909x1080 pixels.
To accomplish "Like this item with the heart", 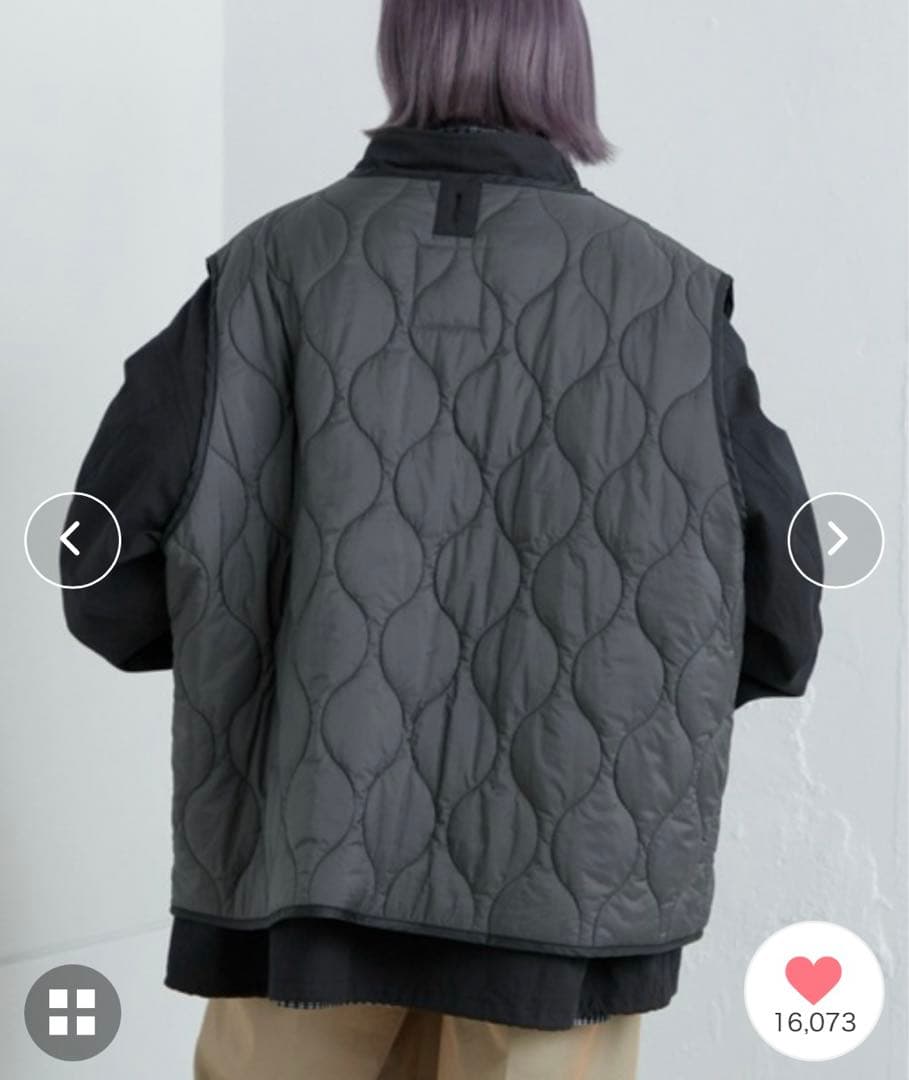I will (813, 980).
